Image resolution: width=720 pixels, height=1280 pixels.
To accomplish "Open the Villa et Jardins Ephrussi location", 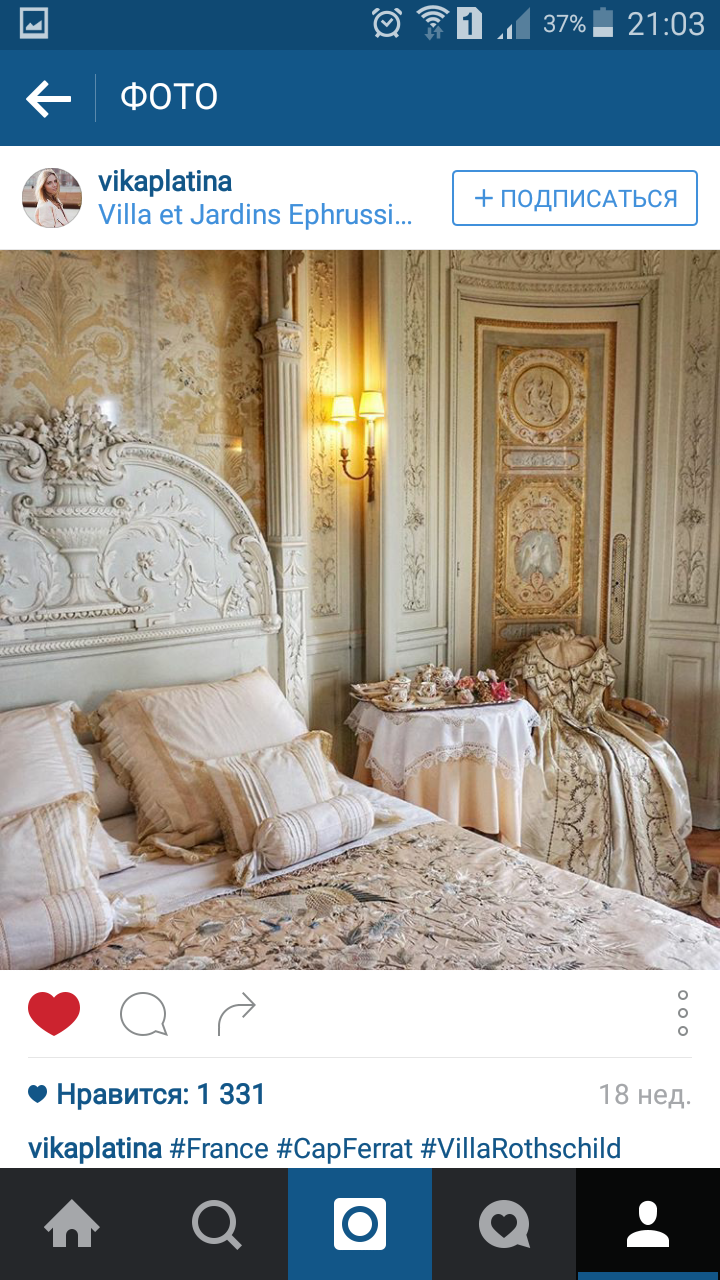I will [x=255, y=215].
